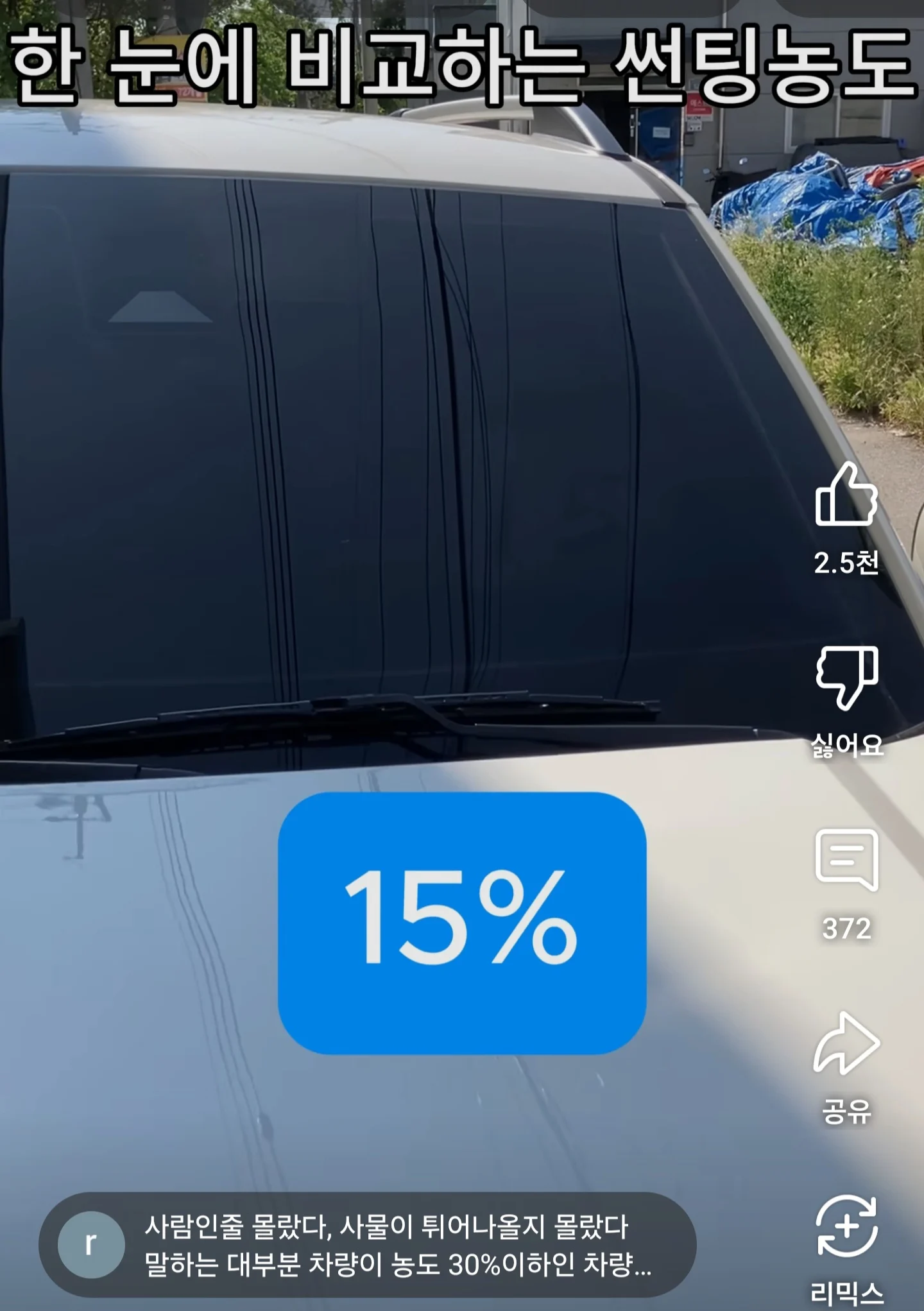Open the comments with 372 replies
The height and width of the screenshot is (1311, 924).
click(x=846, y=861)
